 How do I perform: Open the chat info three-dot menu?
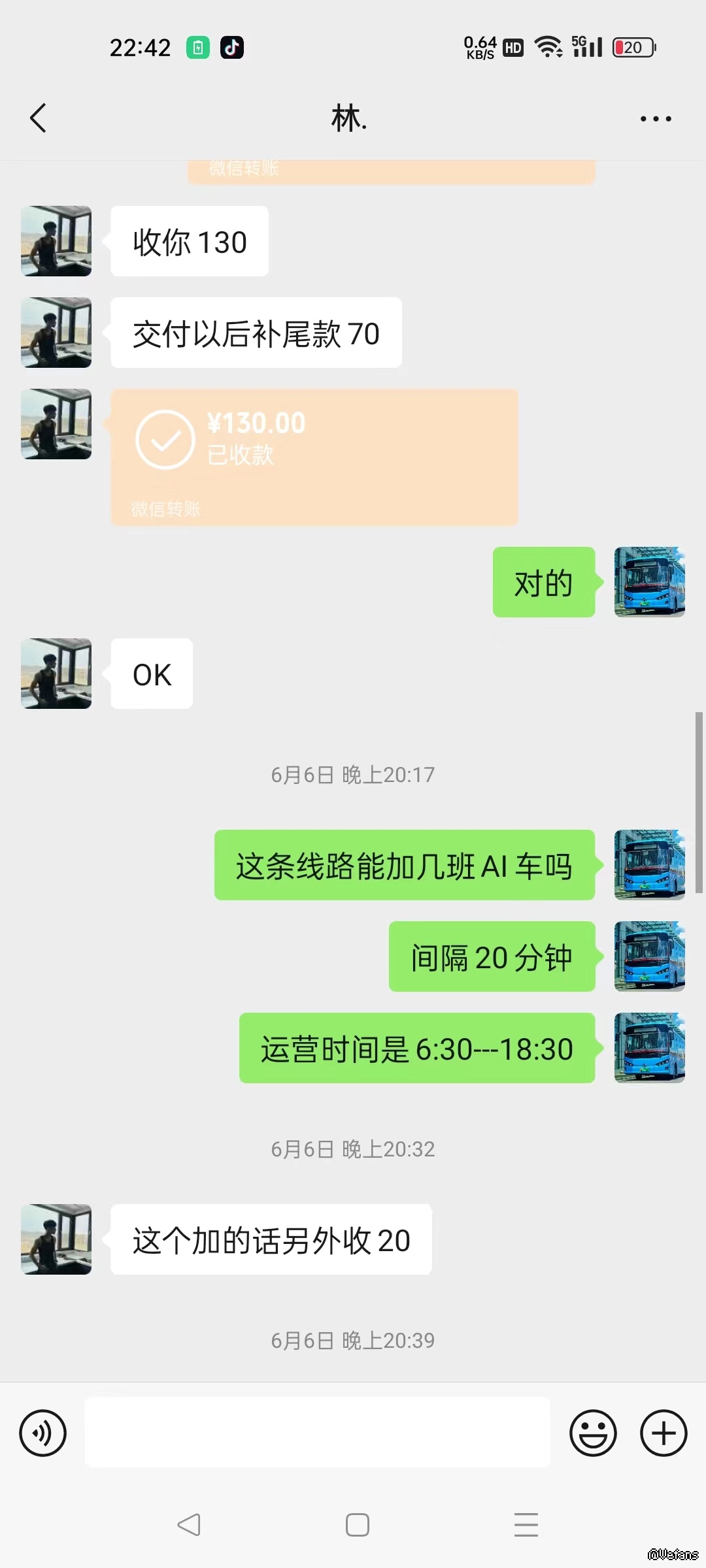tap(656, 119)
